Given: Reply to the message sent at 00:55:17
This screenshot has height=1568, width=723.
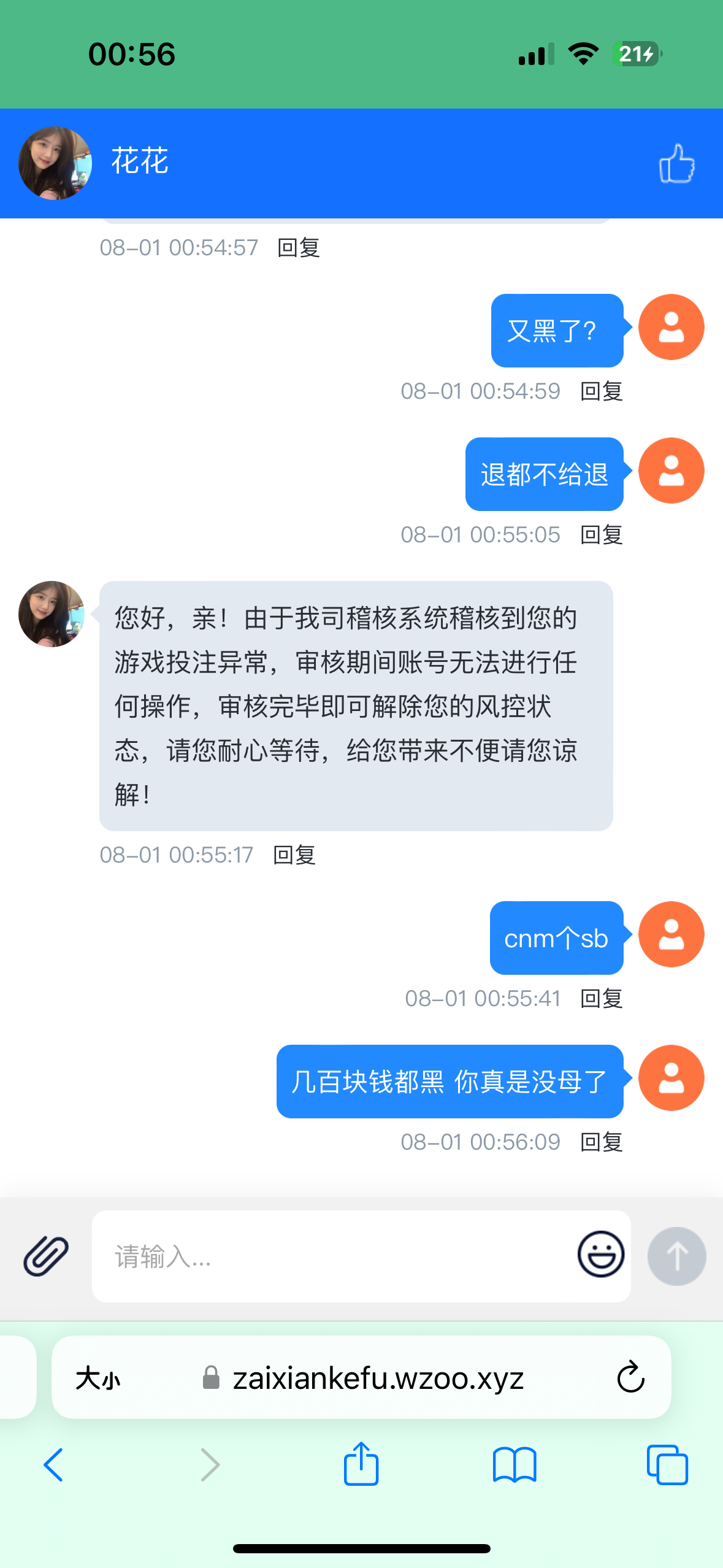Looking at the screenshot, I should 294,855.
